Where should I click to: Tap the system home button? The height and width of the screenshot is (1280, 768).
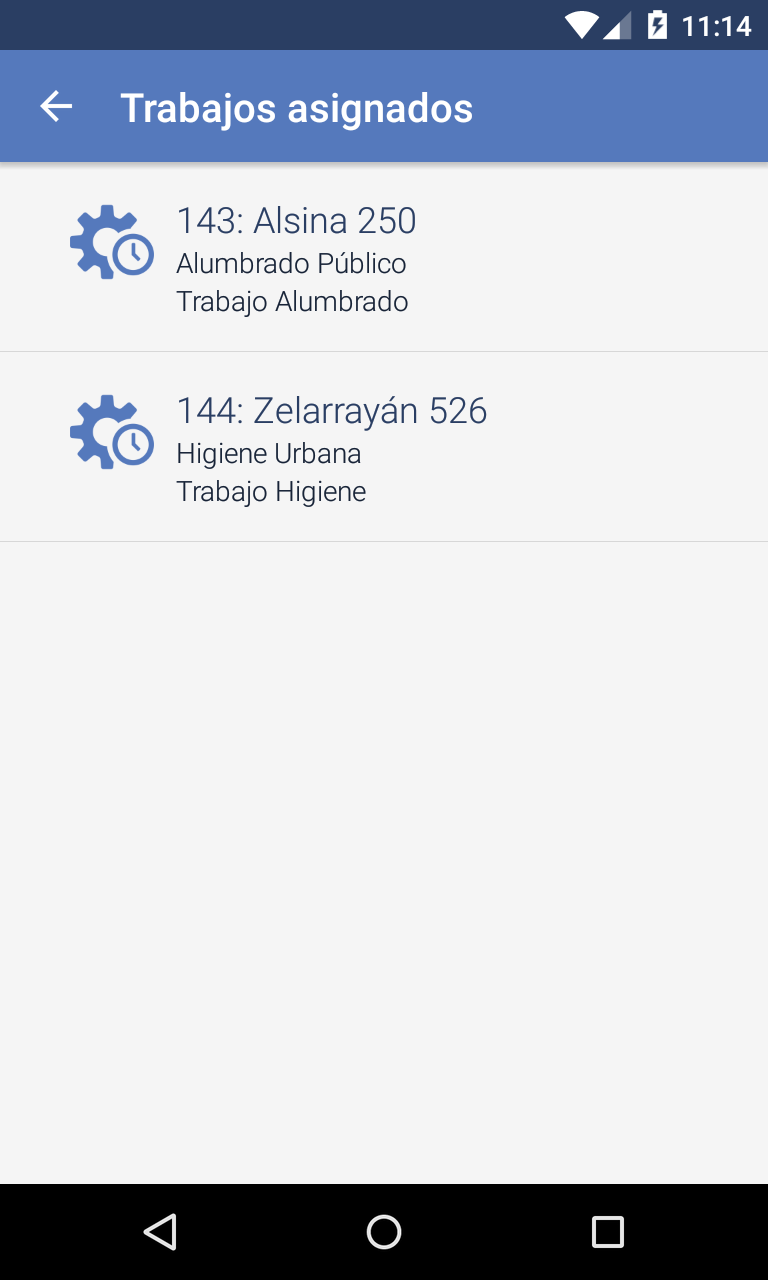point(384,1232)
